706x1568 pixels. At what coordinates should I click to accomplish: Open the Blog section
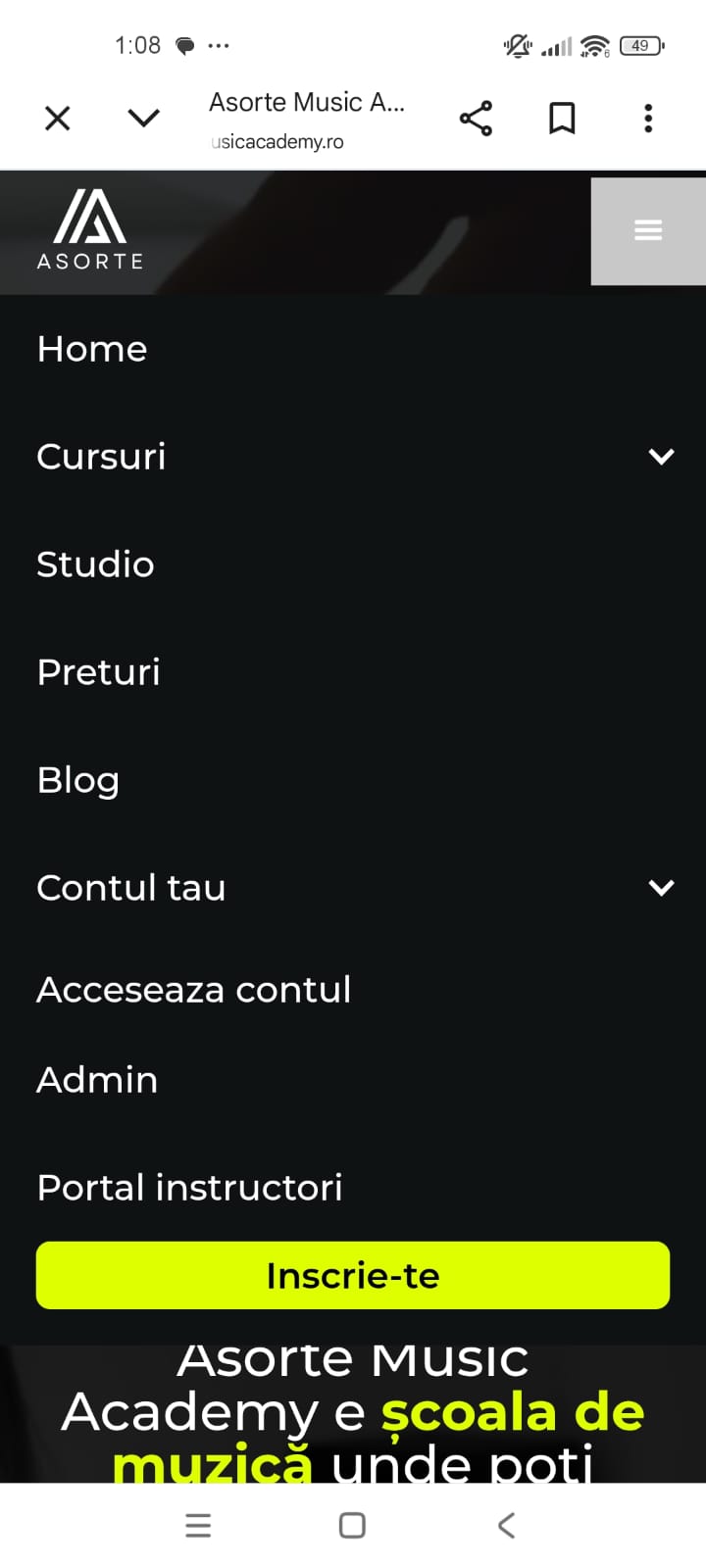point(78,780)
